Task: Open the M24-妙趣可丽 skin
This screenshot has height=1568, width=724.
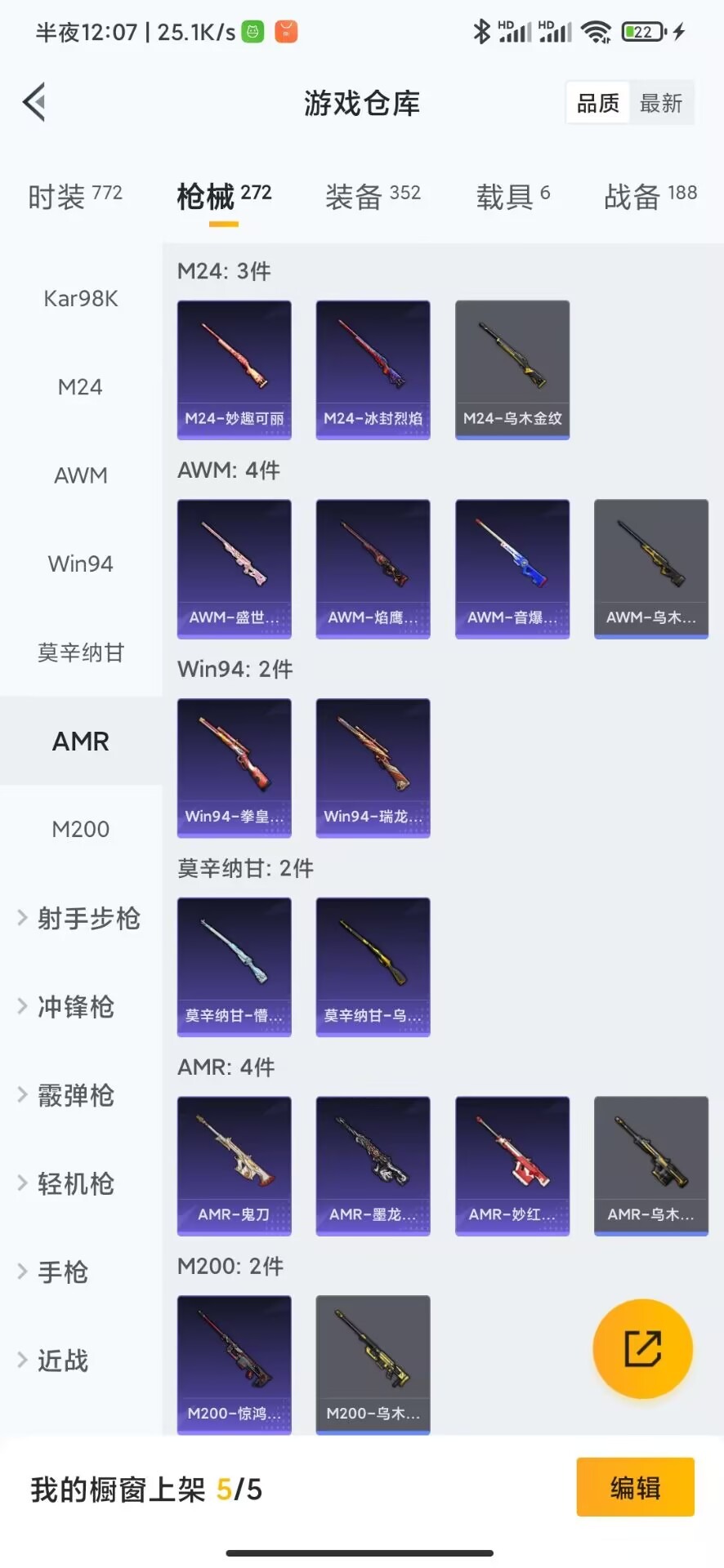Action: click(x=234, y=369)
